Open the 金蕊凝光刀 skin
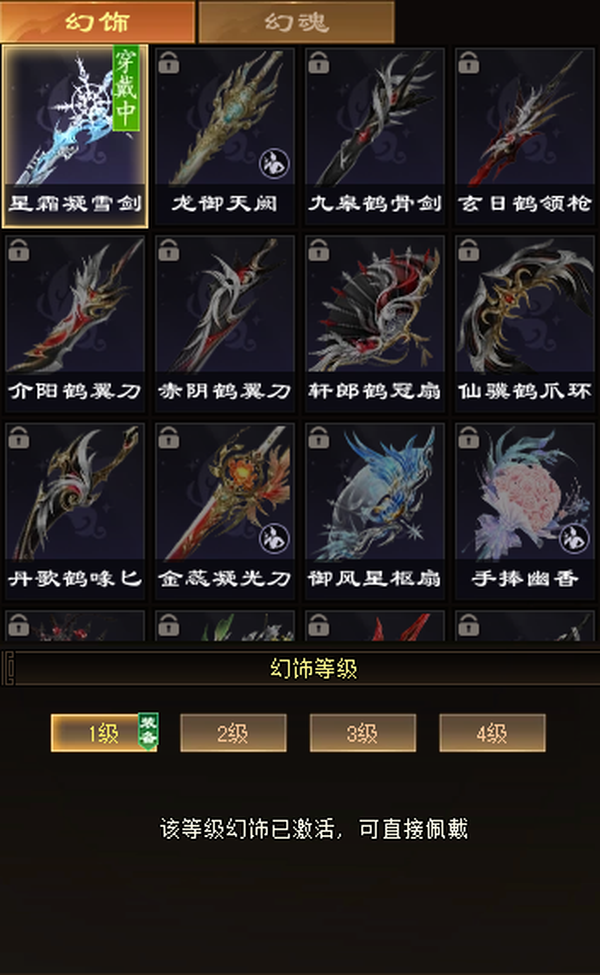This screenshot has width=600, height=975. pos(224,512)
